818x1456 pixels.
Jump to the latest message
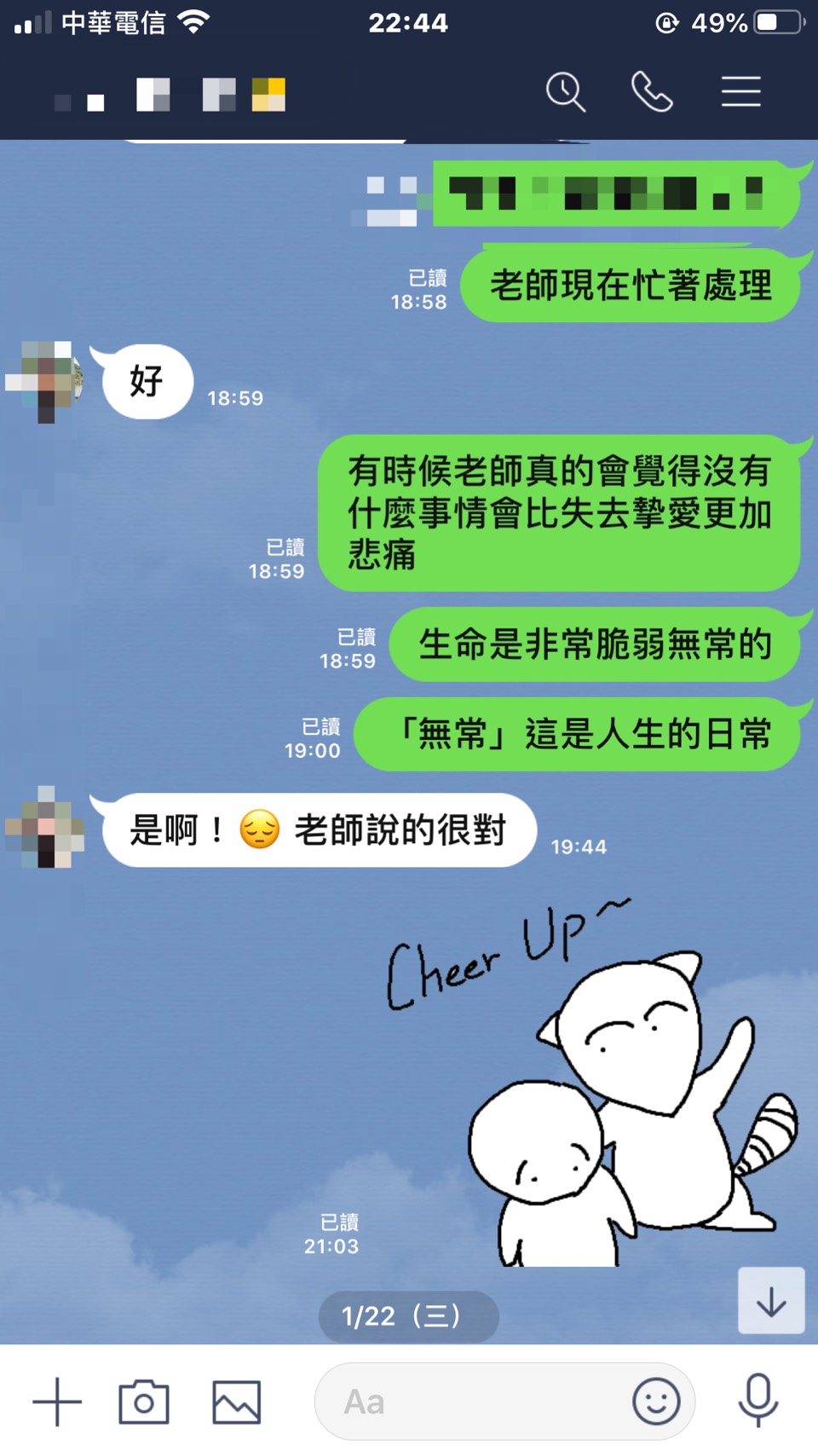coord(771,1301)
